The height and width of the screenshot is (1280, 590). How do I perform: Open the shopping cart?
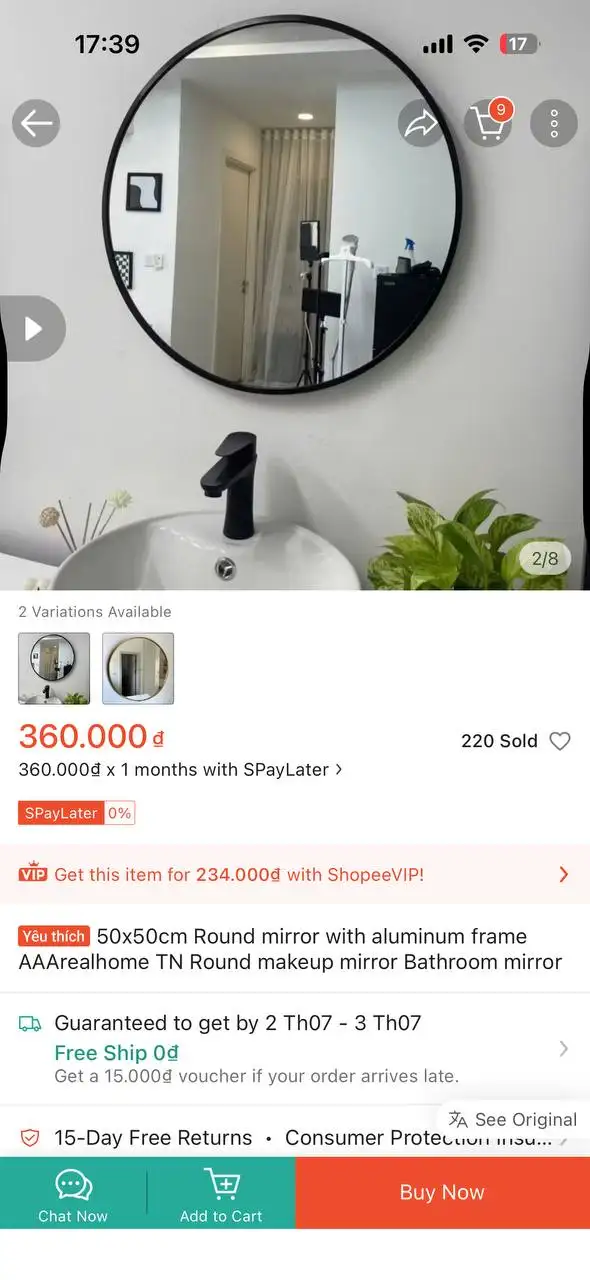tap(488, 124)
